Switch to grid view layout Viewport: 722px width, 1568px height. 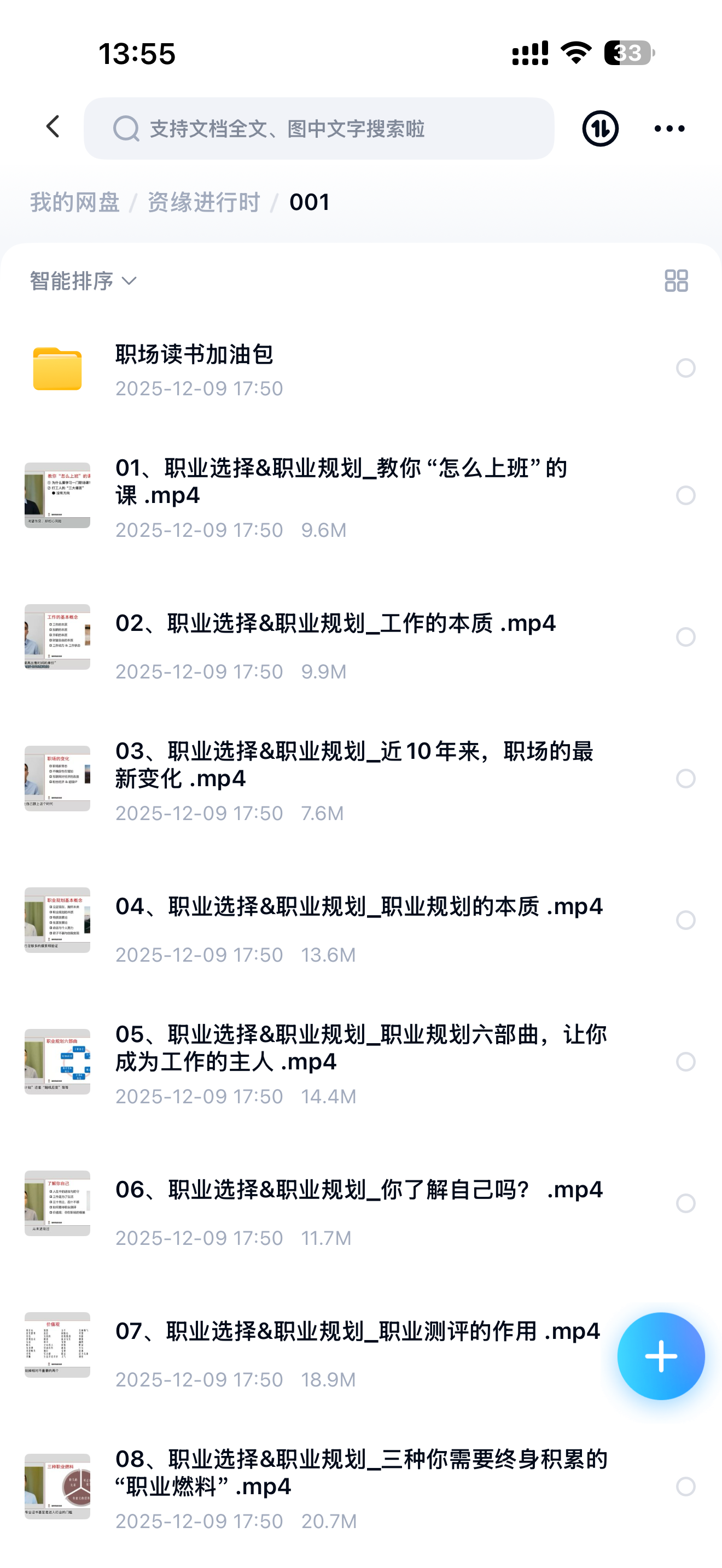676,280
